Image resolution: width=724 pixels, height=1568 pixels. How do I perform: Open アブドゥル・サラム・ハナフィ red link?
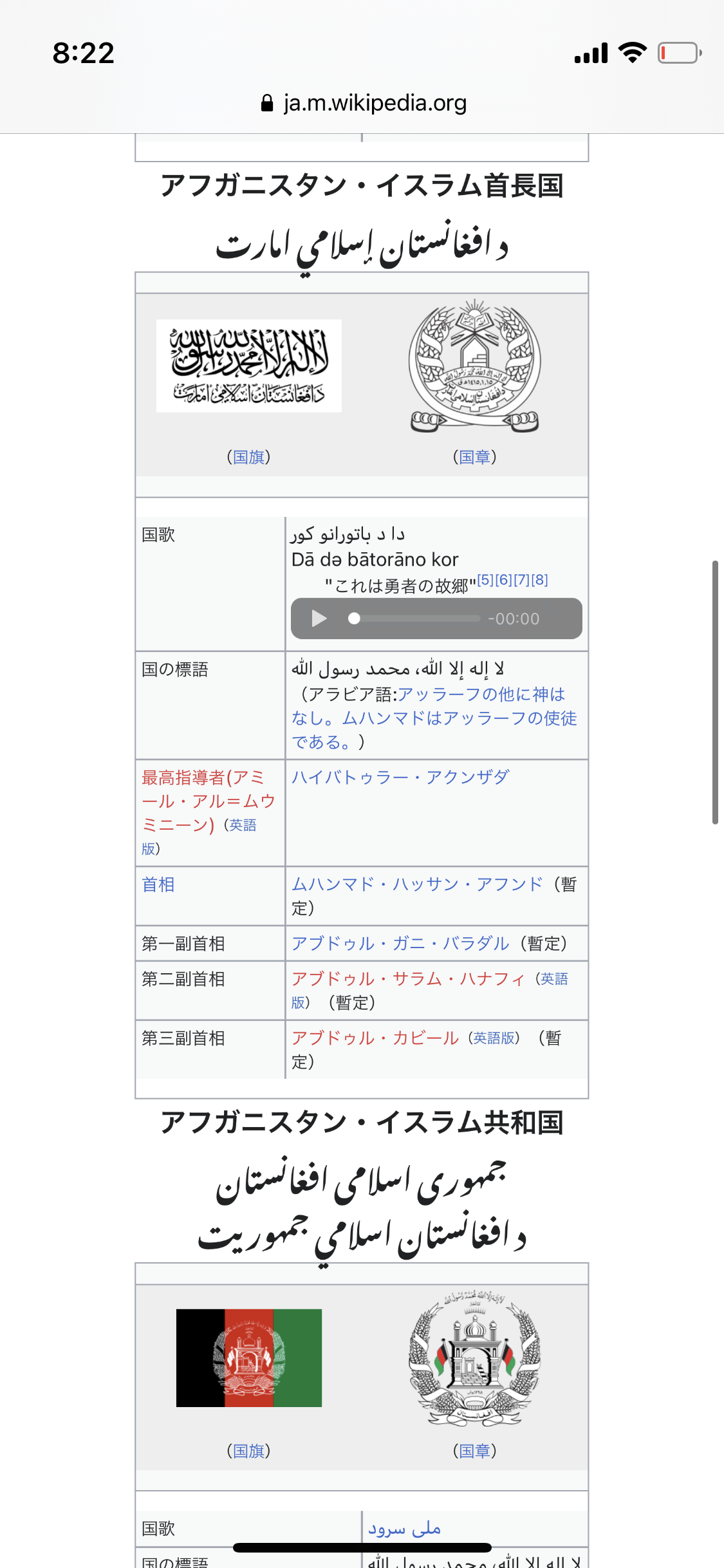tap(408, 979)
